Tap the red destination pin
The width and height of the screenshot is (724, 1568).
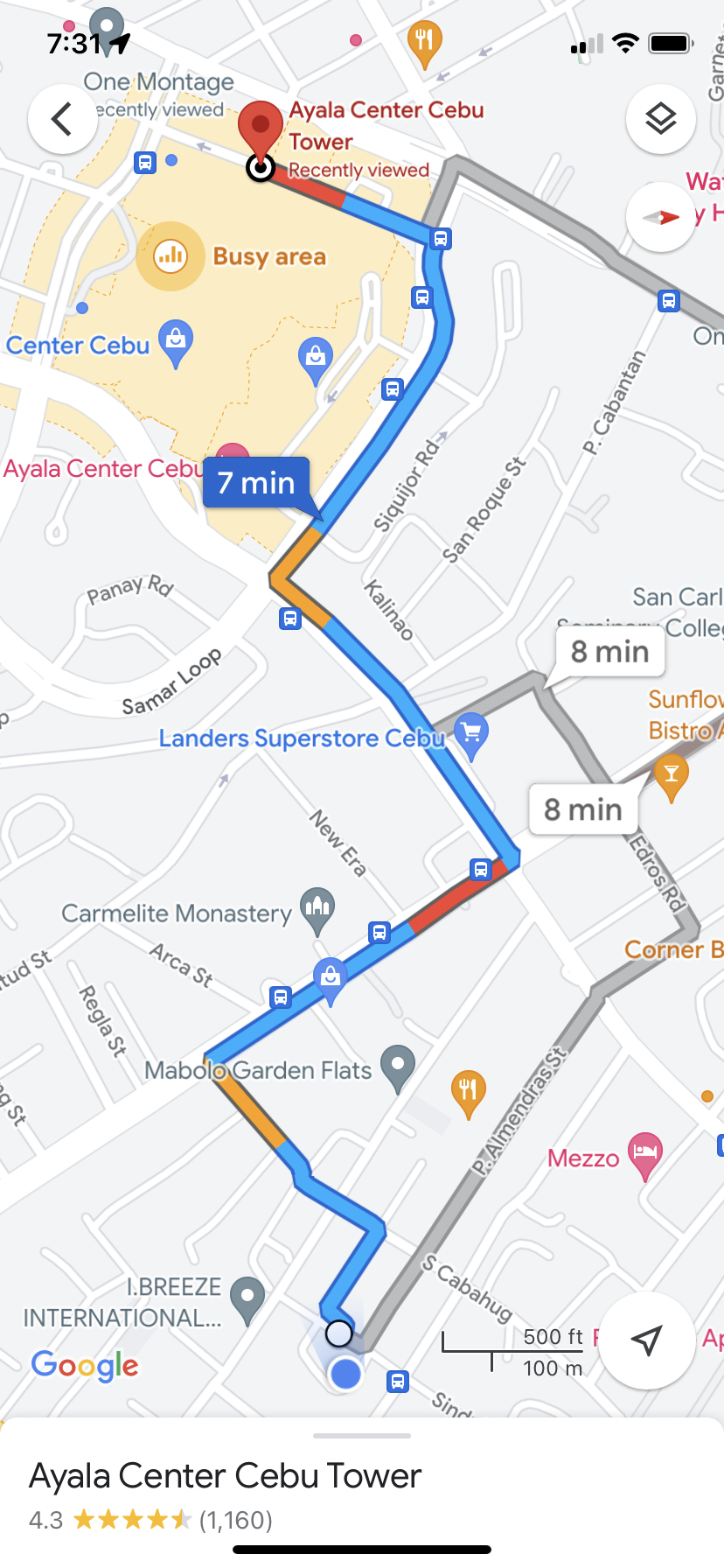tap(261, 127)
